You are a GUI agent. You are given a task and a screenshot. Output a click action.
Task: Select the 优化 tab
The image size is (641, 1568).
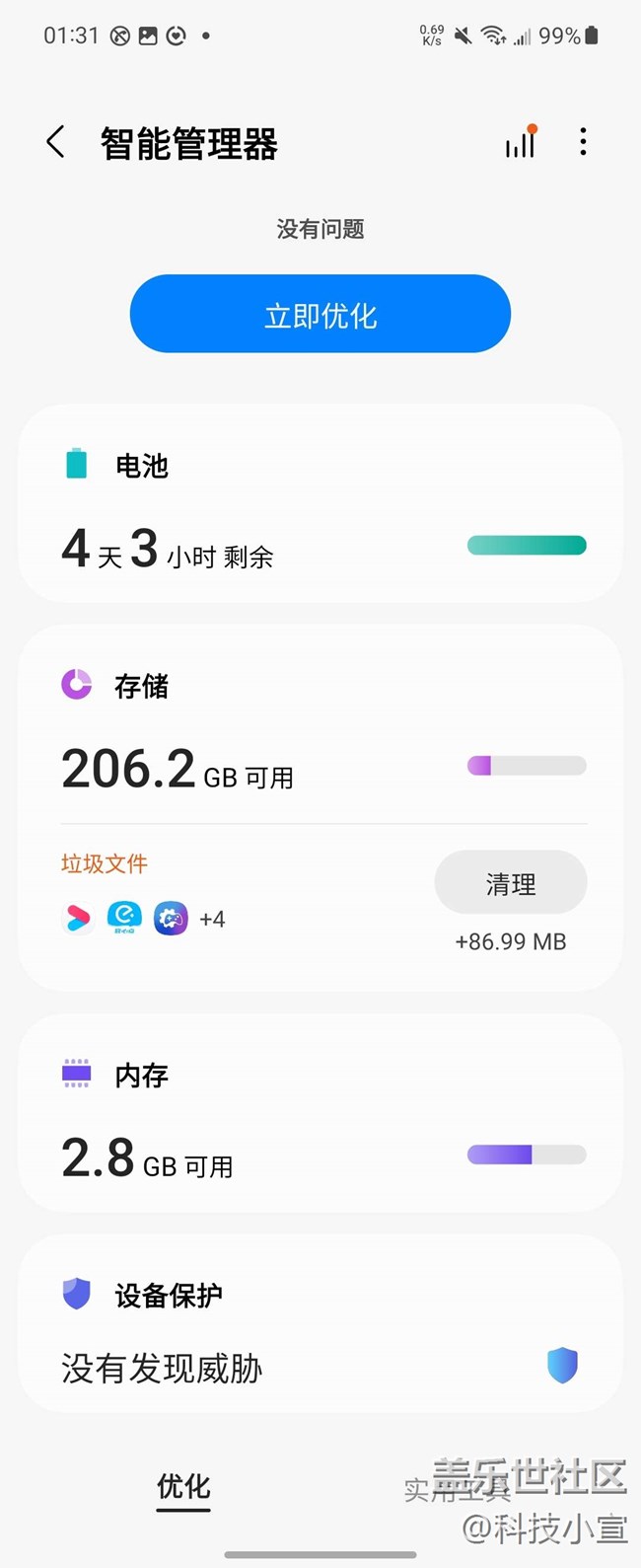(x=183, y=1487)
